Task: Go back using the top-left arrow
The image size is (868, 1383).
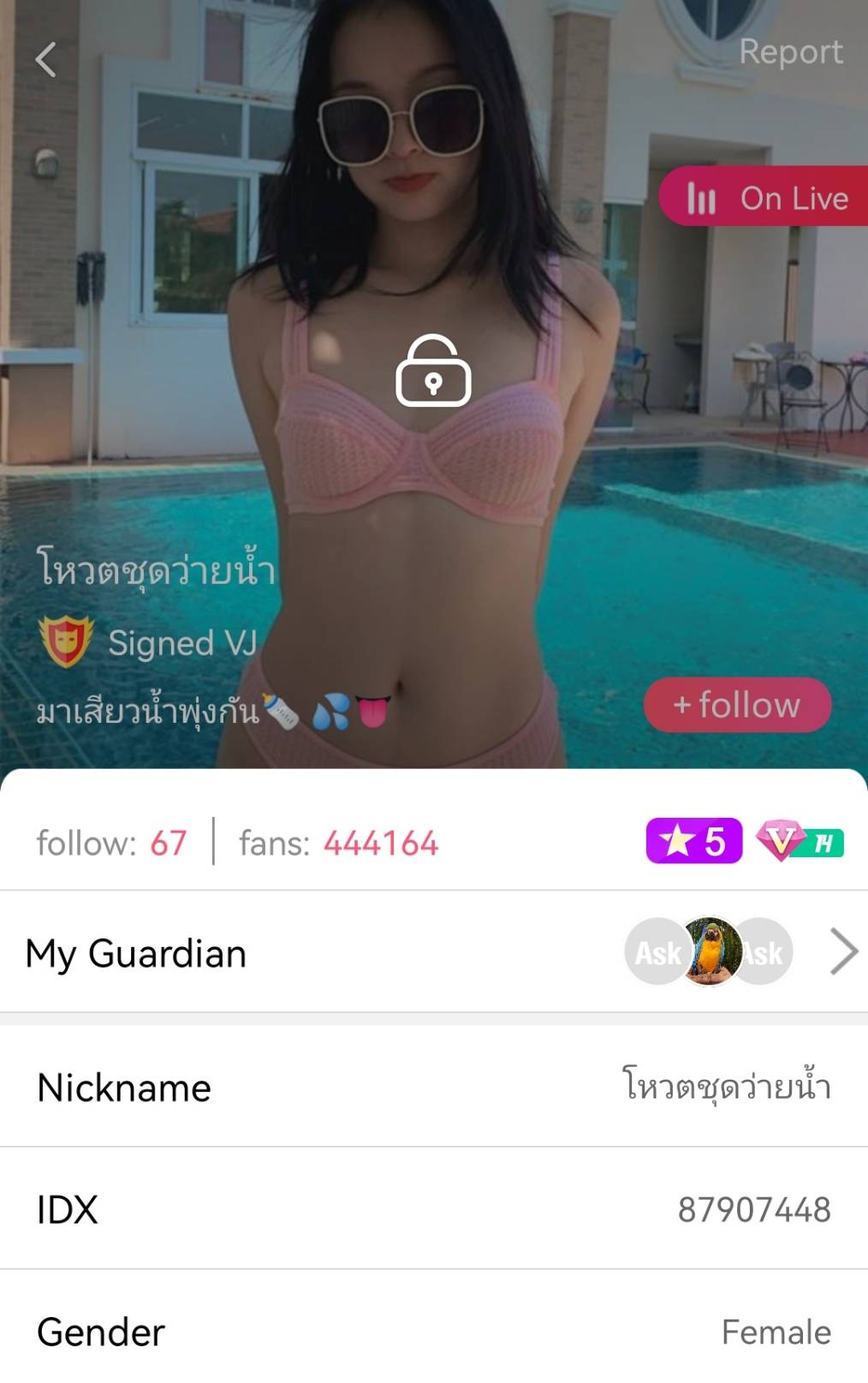Action: 46,60
